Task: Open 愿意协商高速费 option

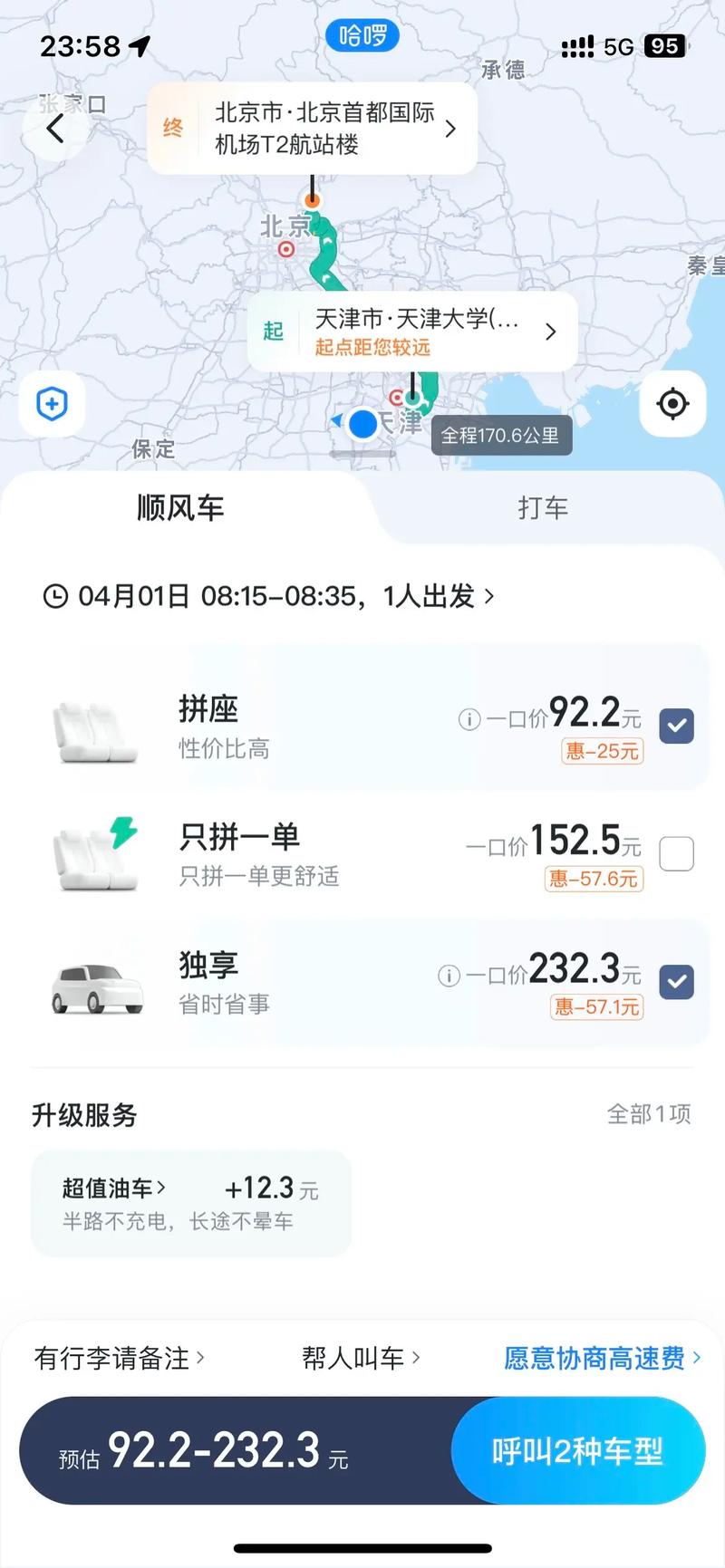Action: point(602,1358)
